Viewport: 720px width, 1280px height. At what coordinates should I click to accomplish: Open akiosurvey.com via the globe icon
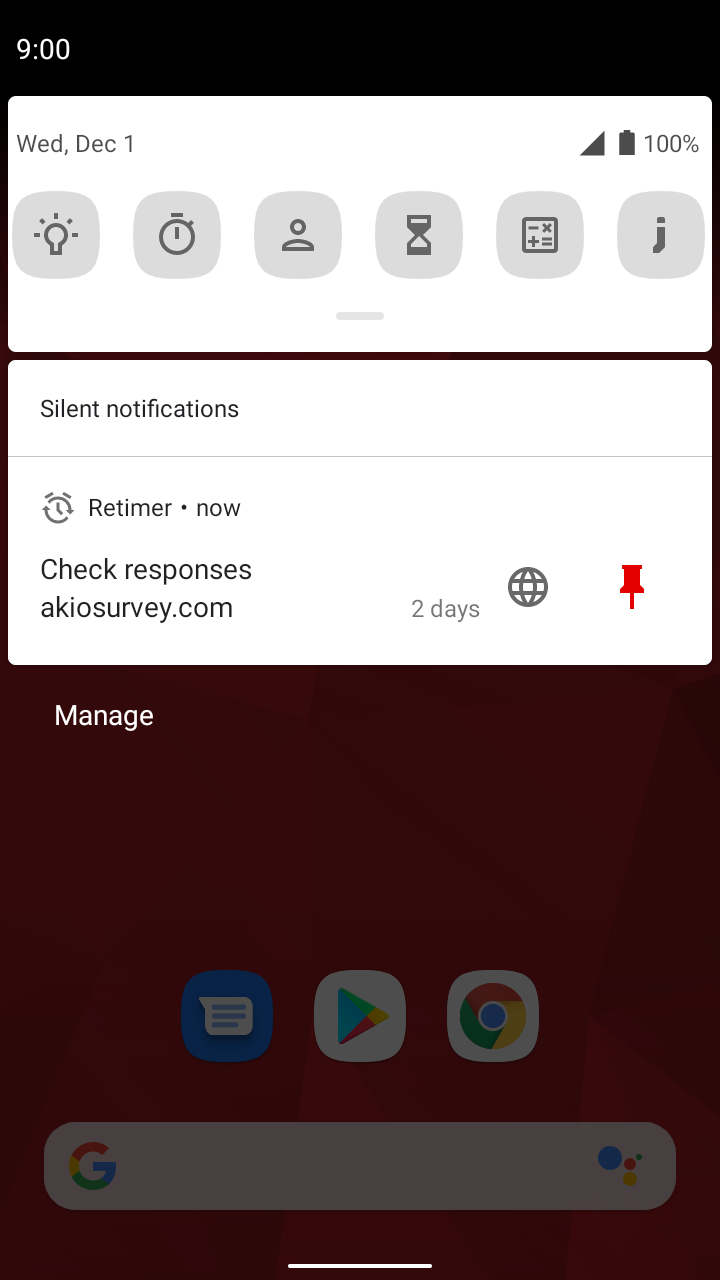528,587
